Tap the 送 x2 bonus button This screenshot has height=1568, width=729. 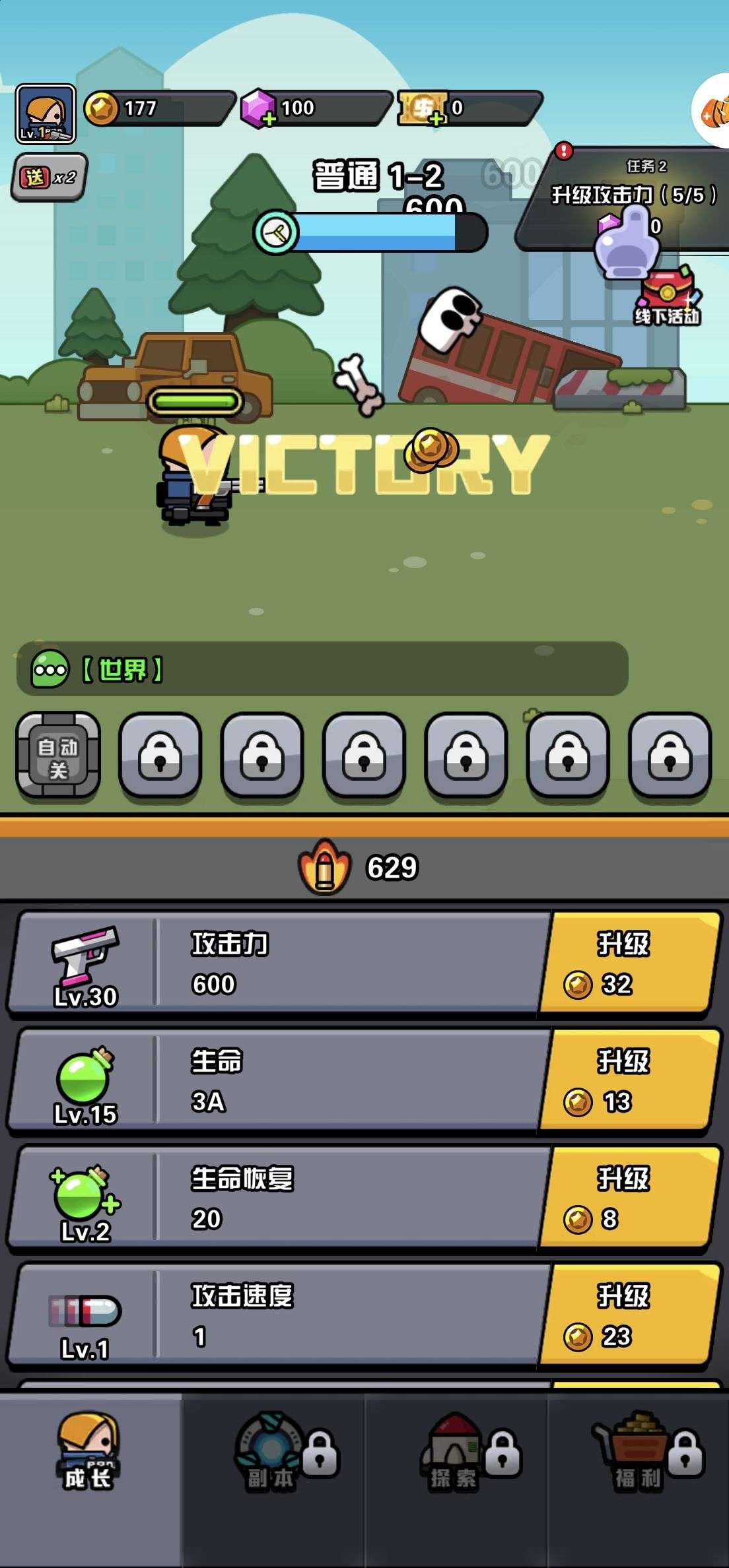pos(49,177)
